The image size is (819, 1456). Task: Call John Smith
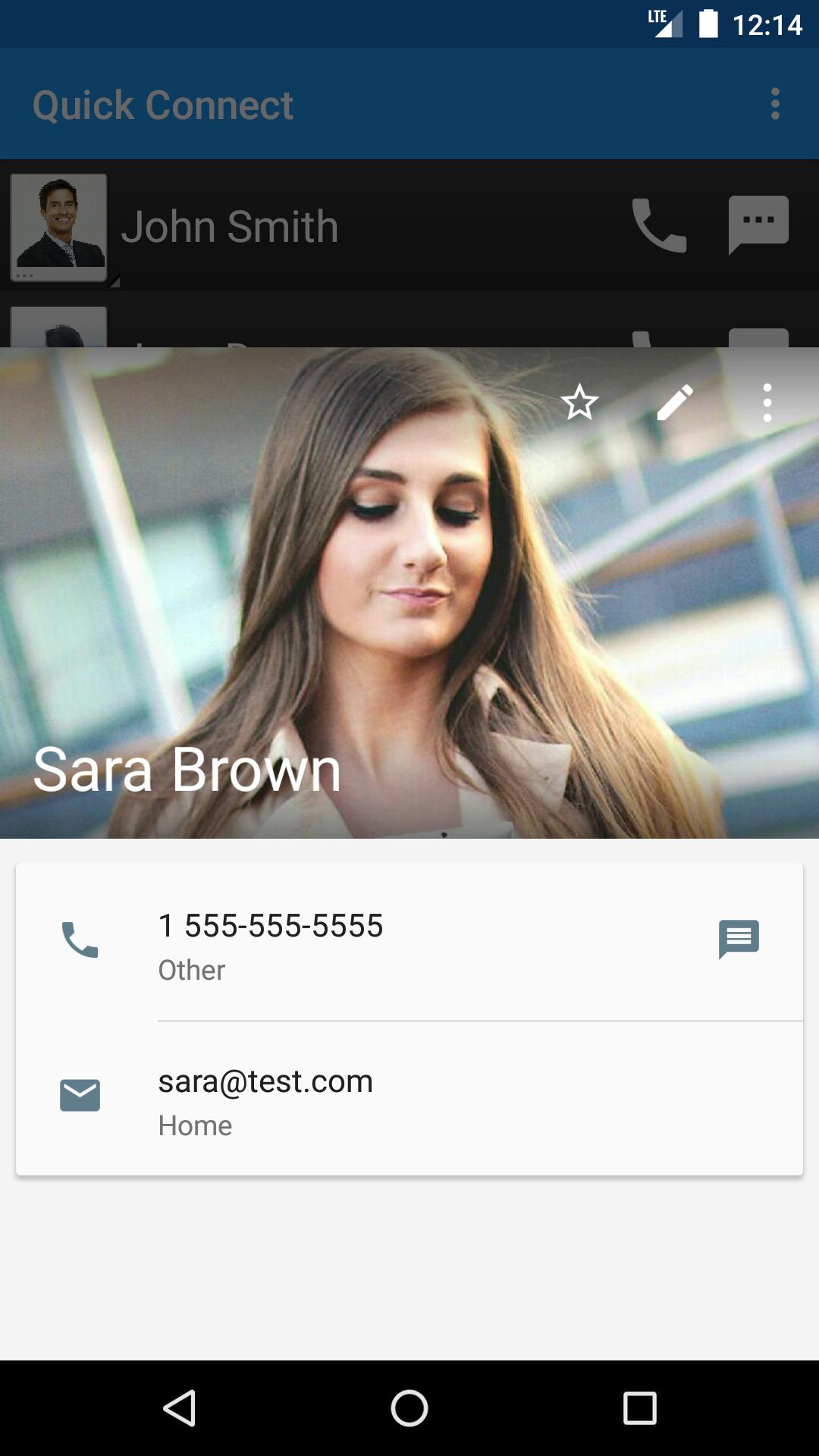(x=659, y=225)
